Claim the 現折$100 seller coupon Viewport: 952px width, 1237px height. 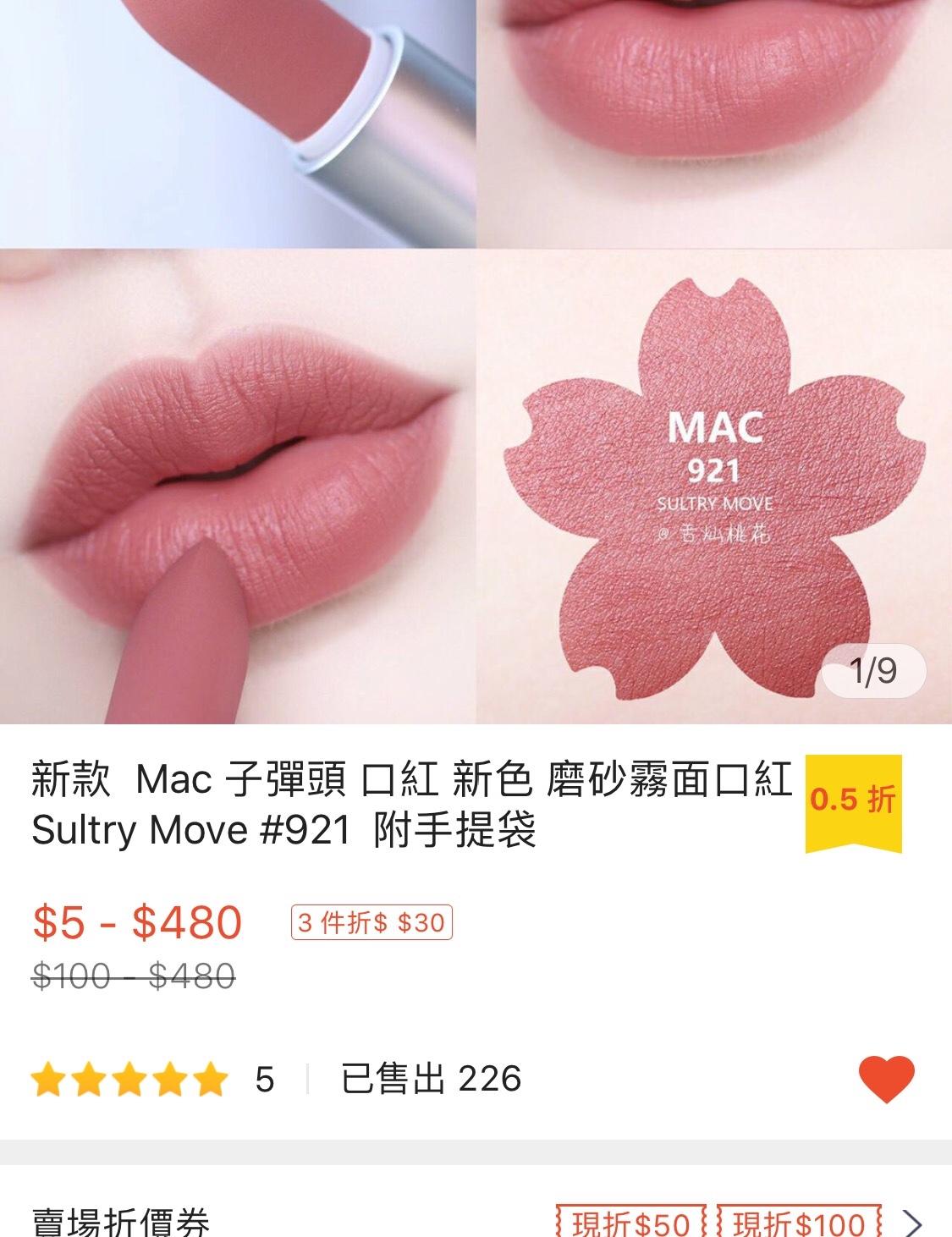pos(799,1223)
